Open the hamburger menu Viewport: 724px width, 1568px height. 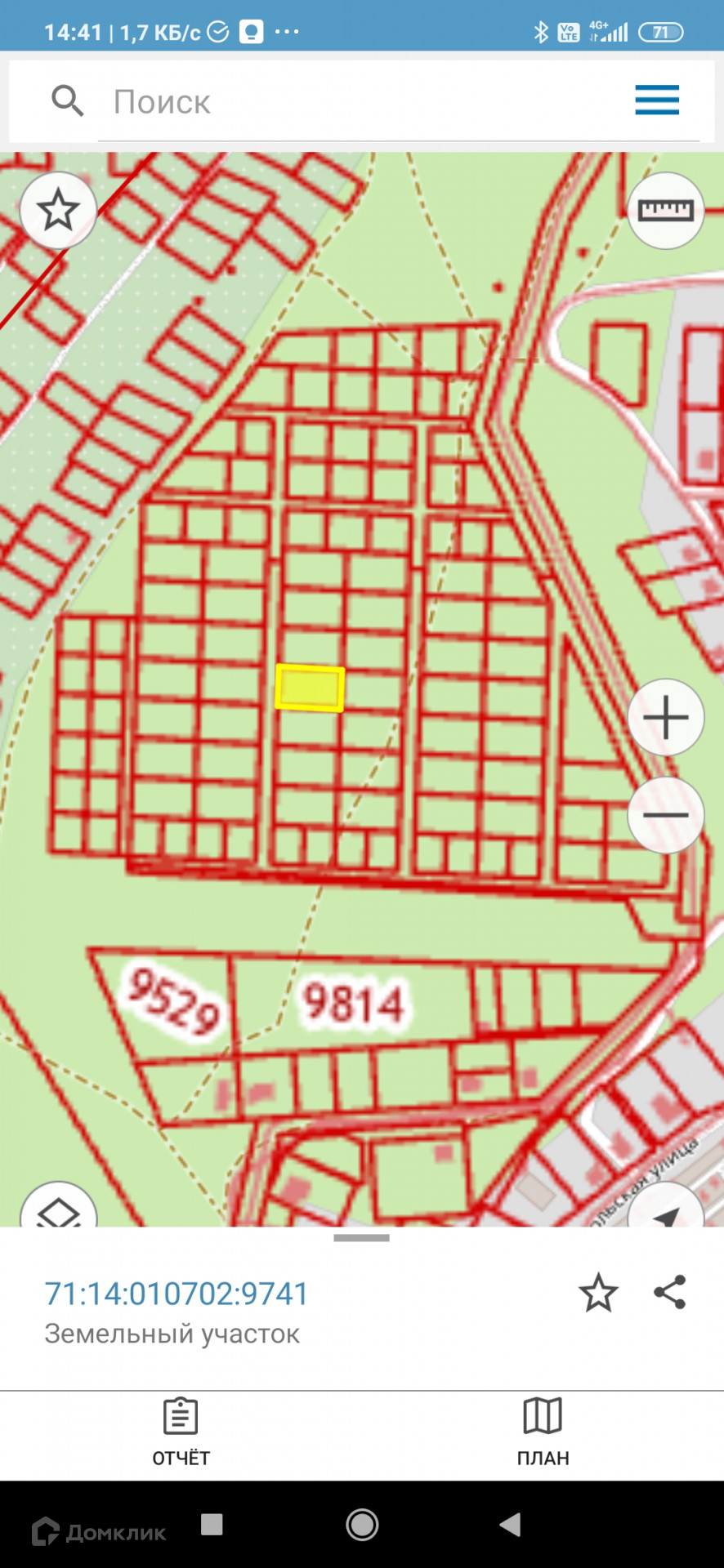point(656,100)
